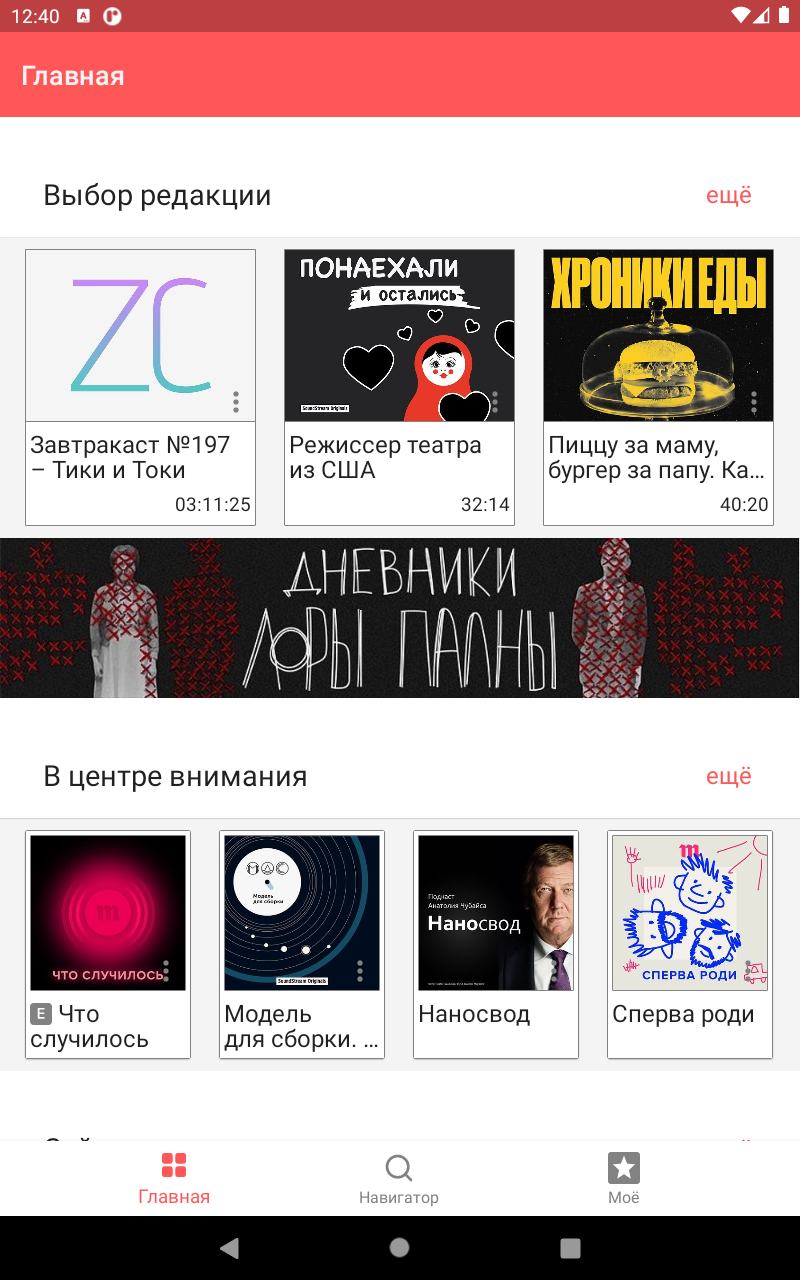Switch to the Навигатор tab
This screenshot has width=800, height=1280.
click(x=399, y=1179)
